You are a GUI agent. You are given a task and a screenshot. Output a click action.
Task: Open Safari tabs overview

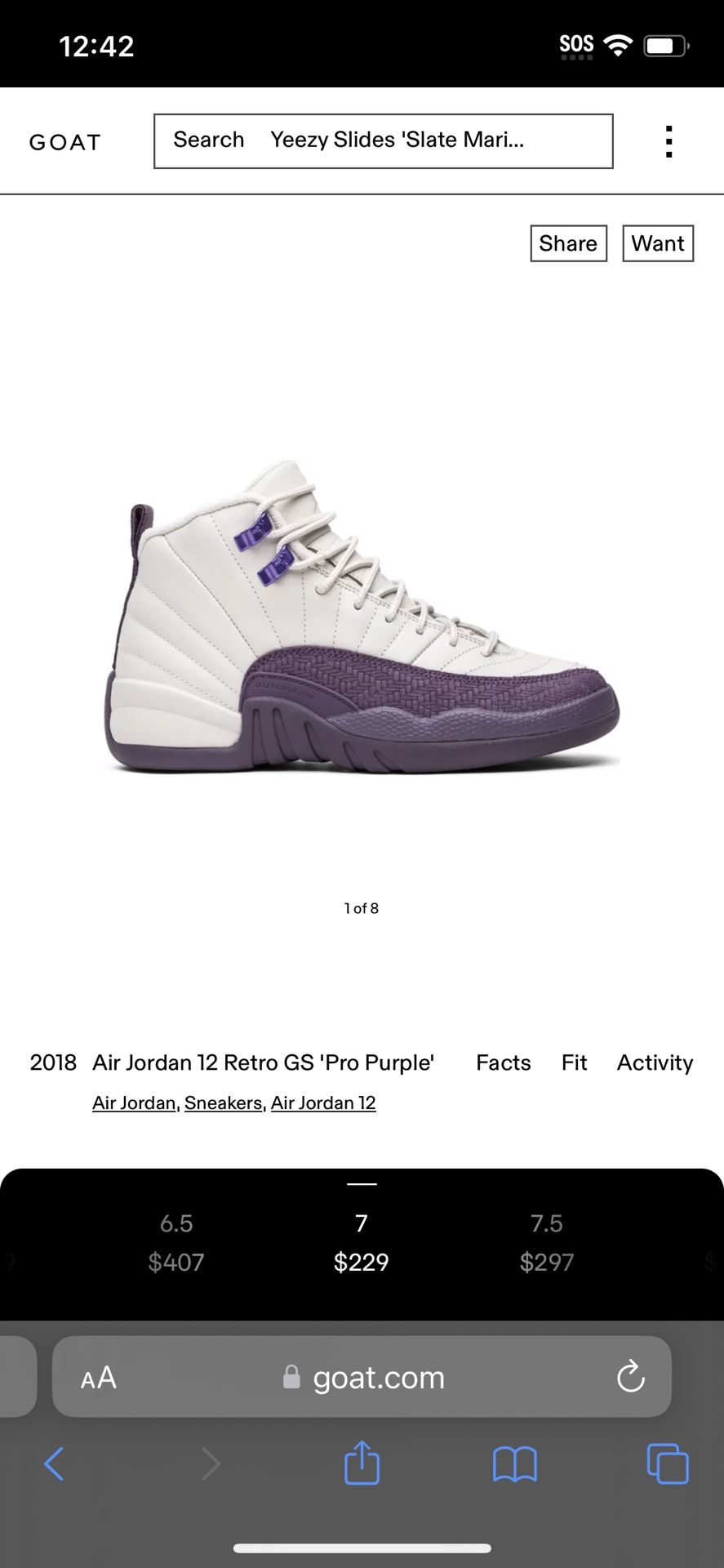coord(668,1463)
